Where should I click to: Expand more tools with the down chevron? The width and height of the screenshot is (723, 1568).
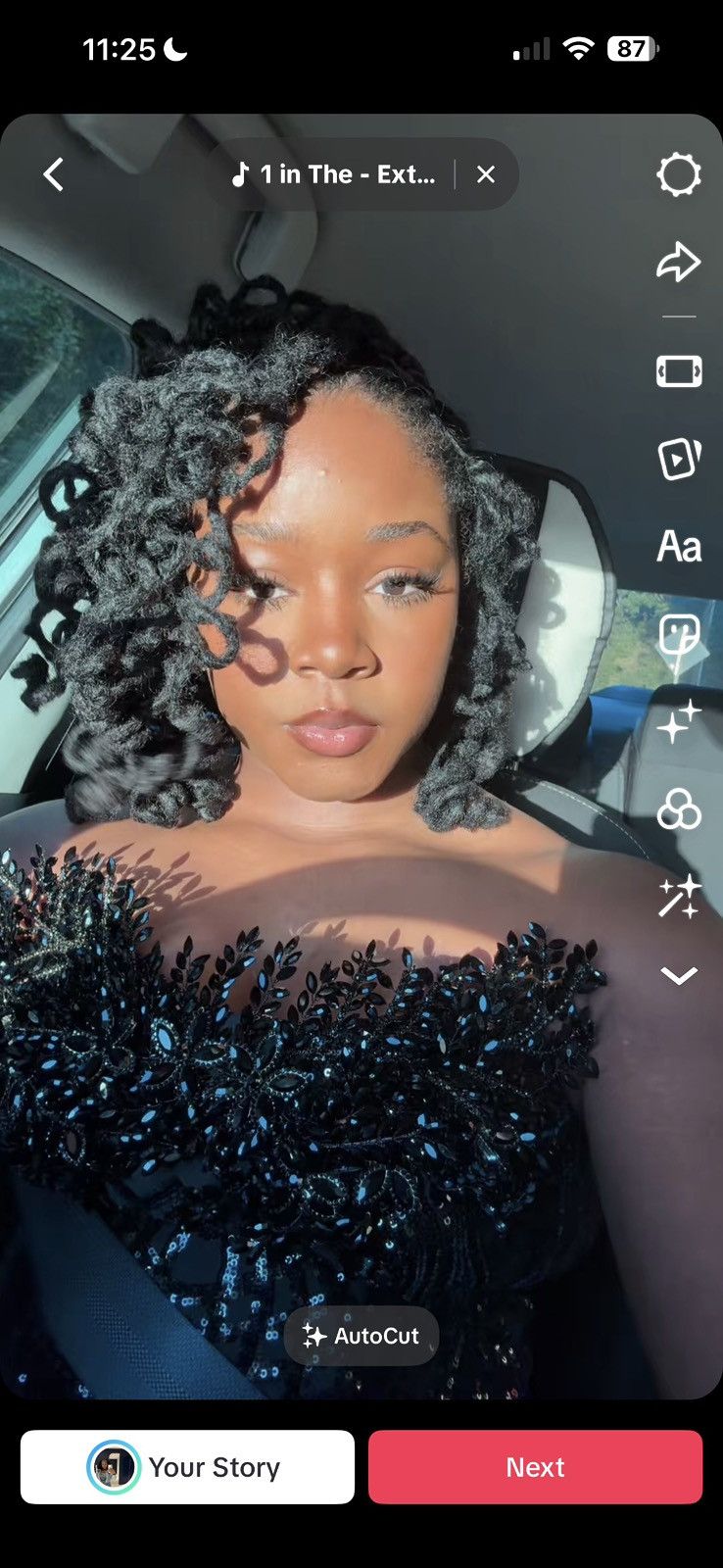(x=678, y=975)
